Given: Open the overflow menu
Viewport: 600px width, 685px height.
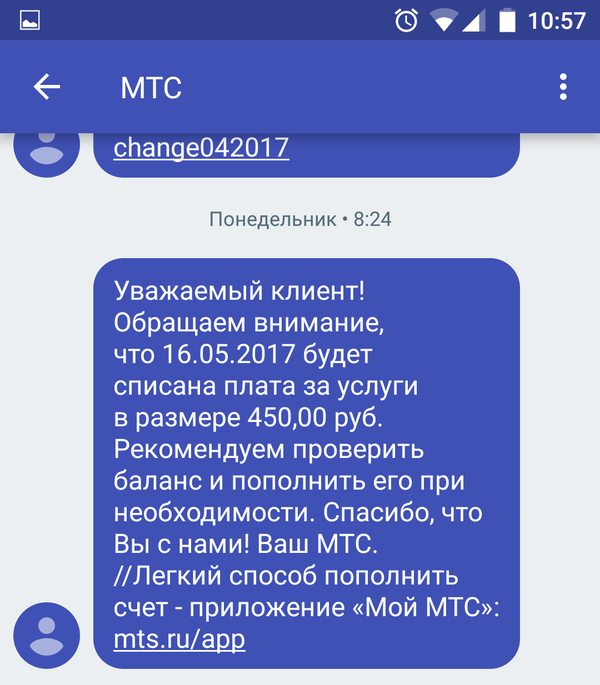Looking at the screenshot, I should pos(563,87).
